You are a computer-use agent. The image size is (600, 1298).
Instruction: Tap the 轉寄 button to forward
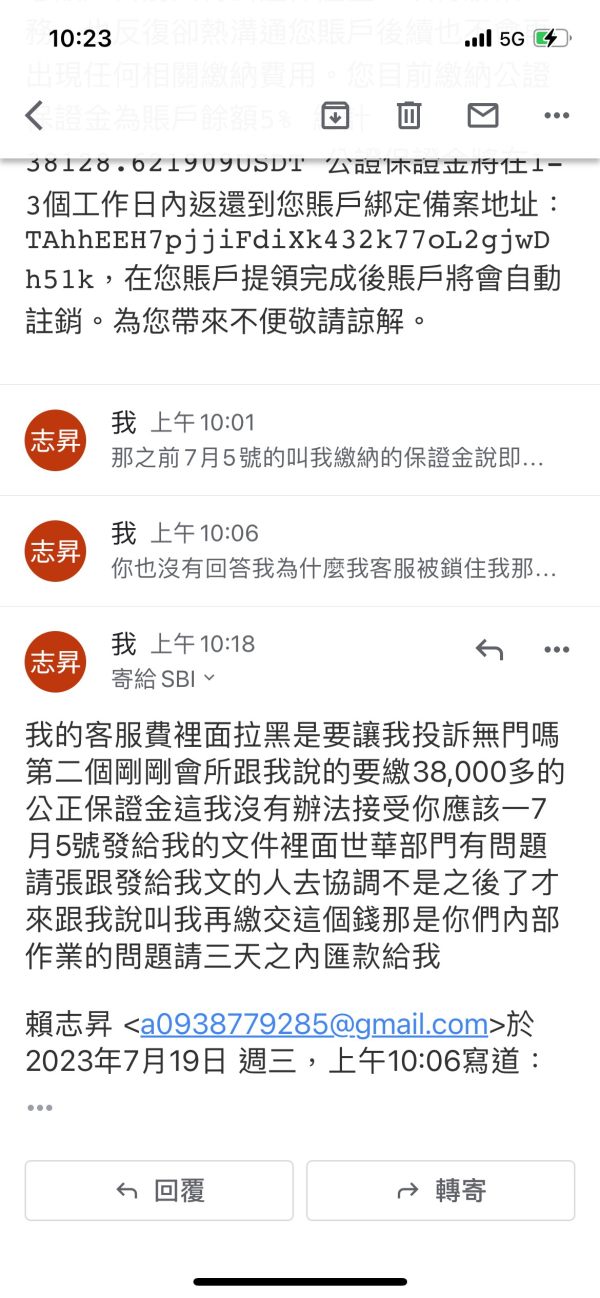coord(441,1190)
